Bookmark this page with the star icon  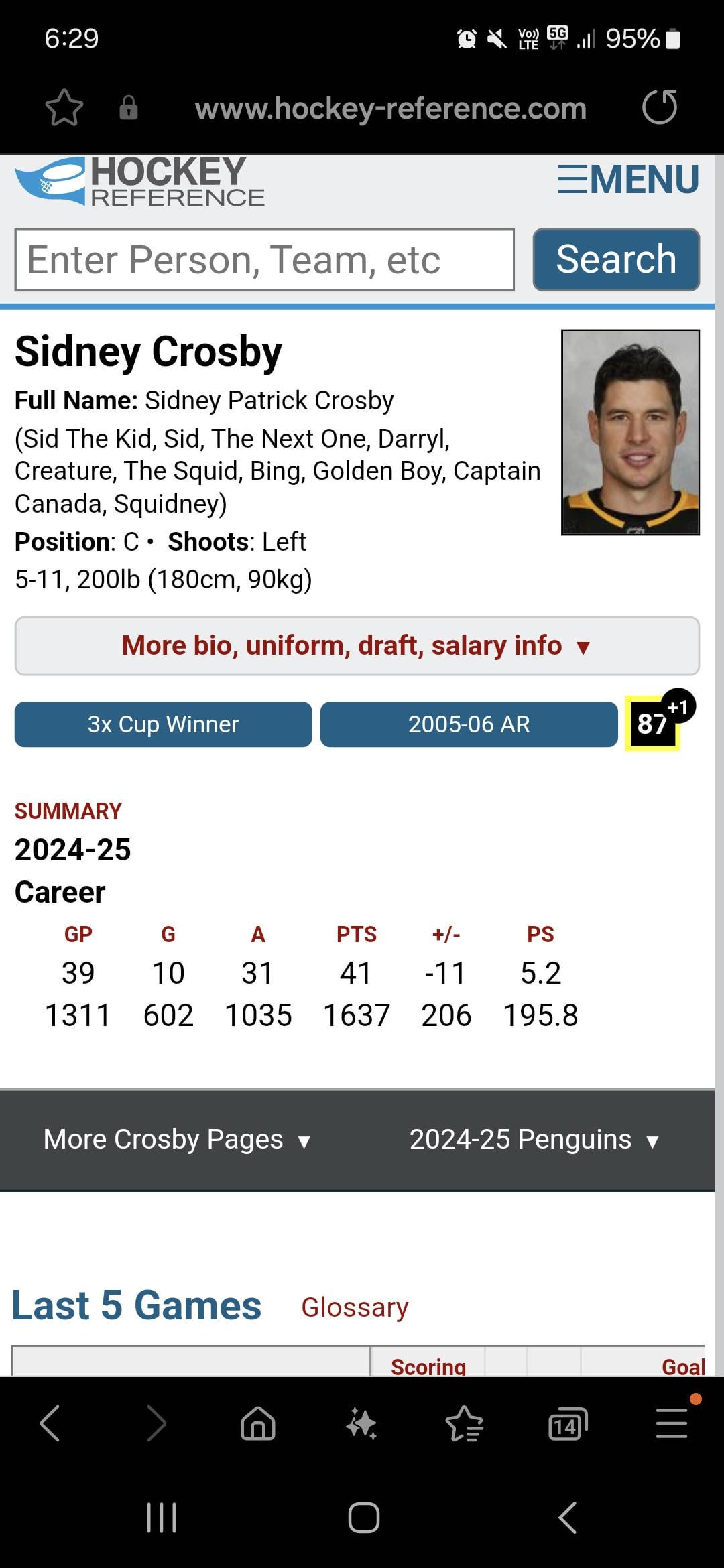(64, 109)
